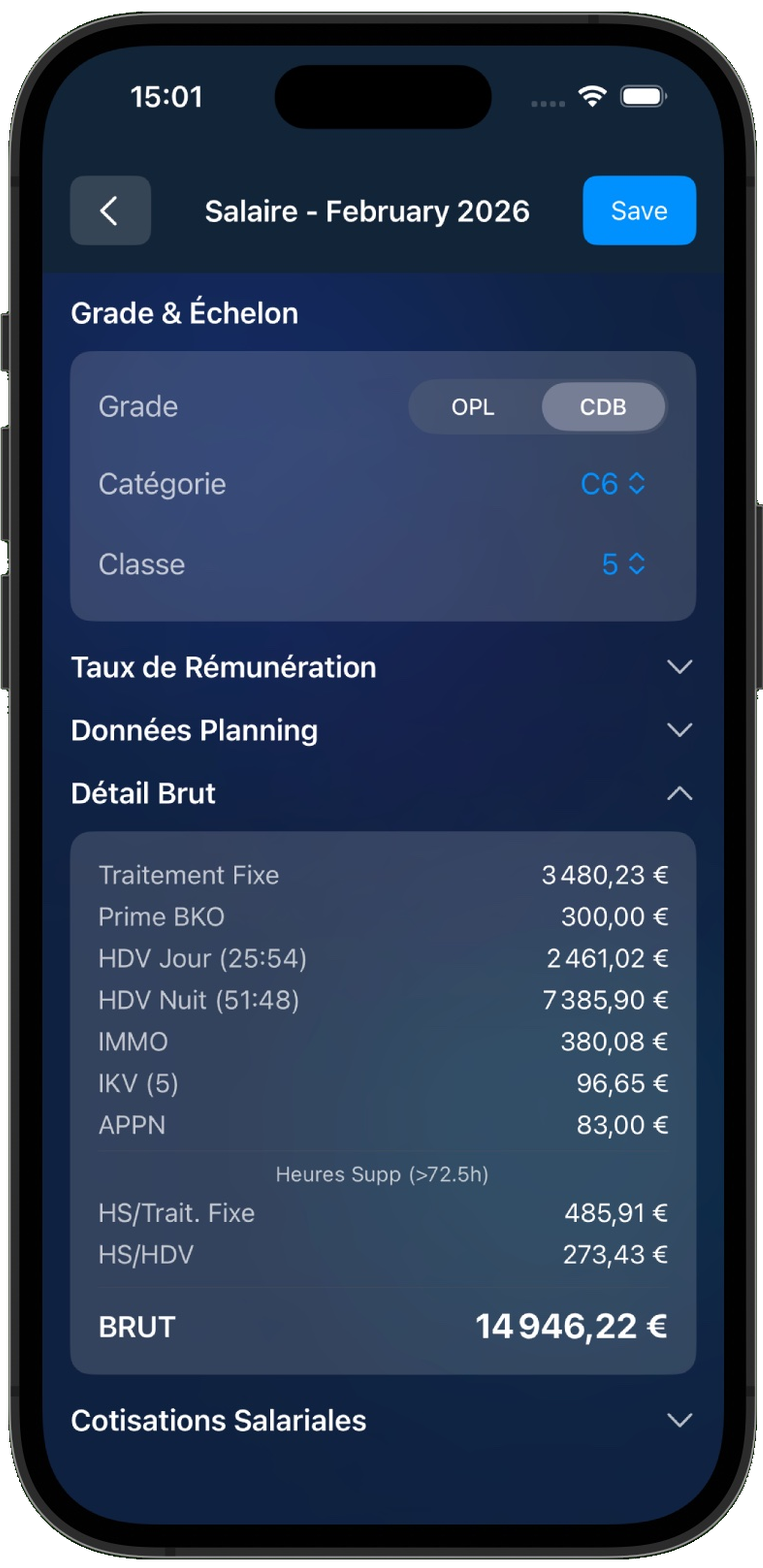This screenshot has width=763, height=1568.
Task: Tap the Classe stepper chevrons icon
Action: pos(637,563)
